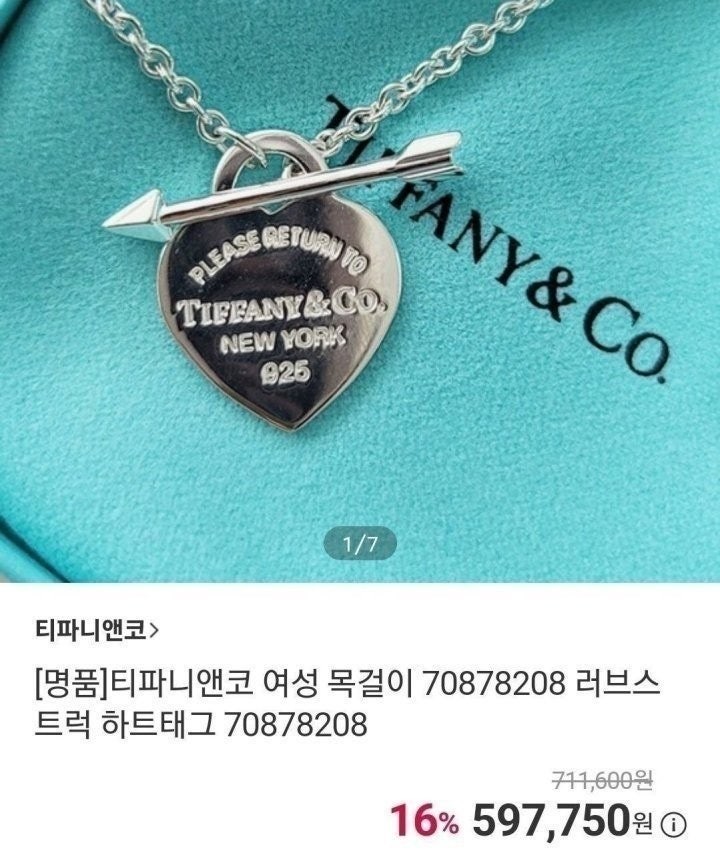This screenshot has width=720, height=865.
Task: Open the 티파니앤코 brand link
Action: tap(96, 630)
